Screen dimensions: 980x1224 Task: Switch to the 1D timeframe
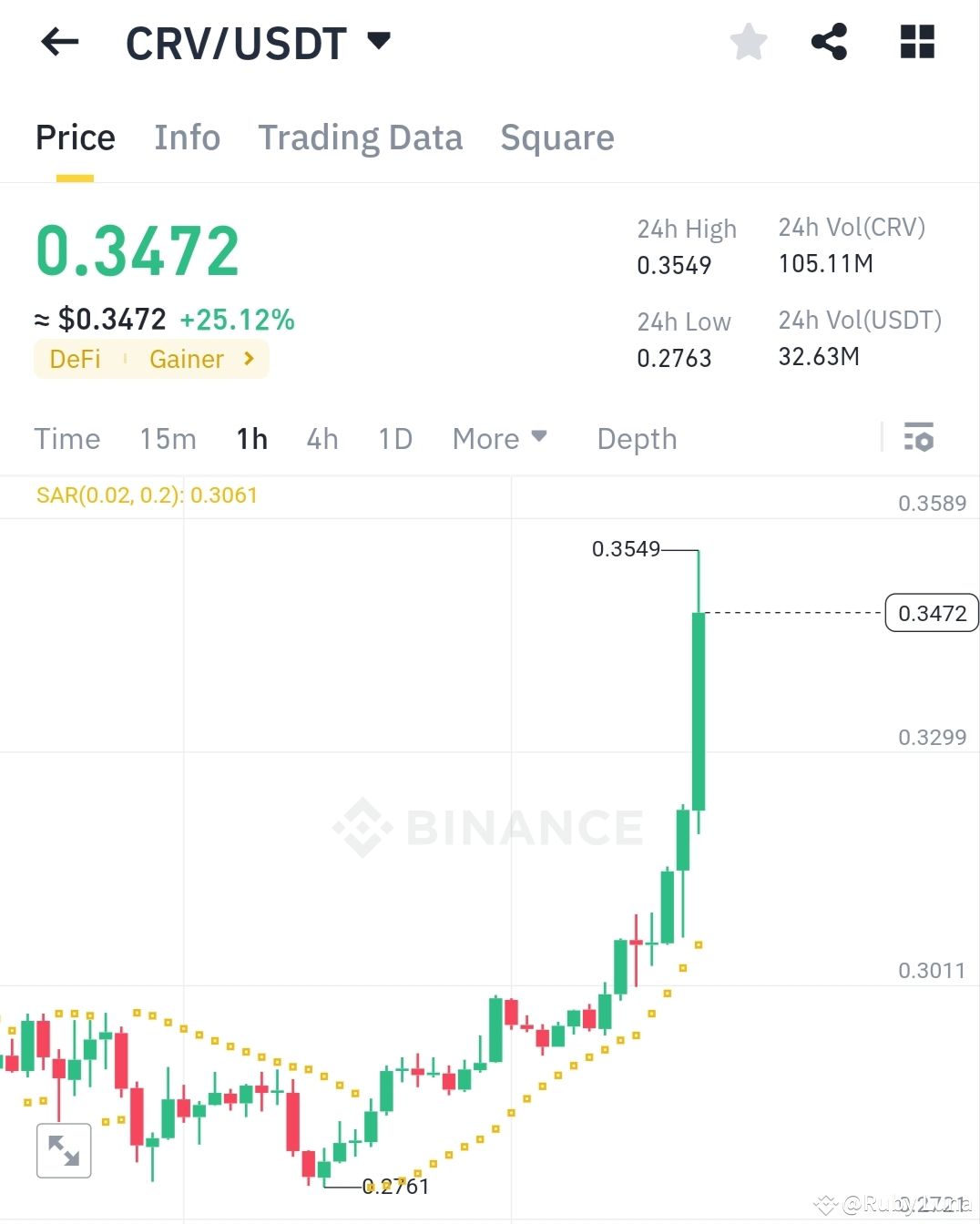click(x=395, y=438)
